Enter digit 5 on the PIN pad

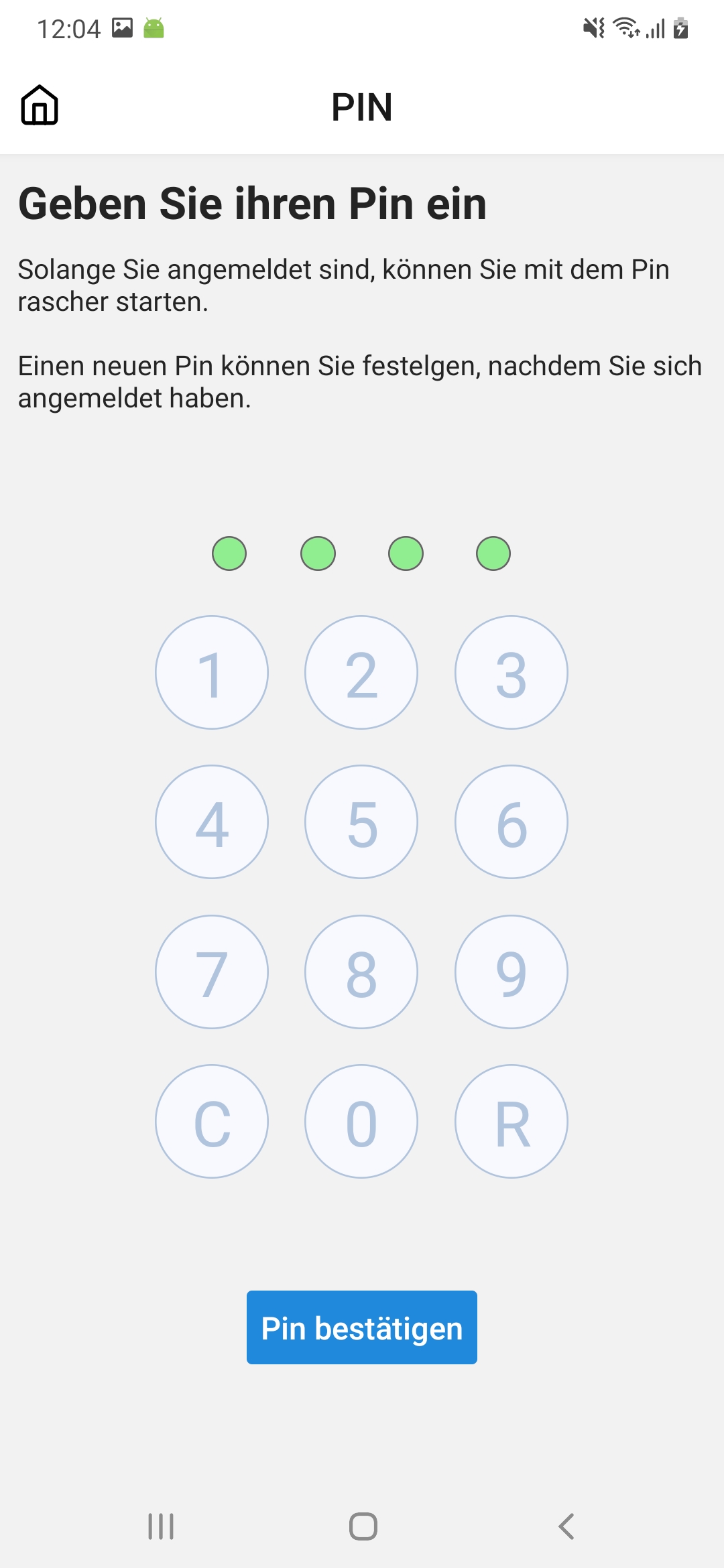coord(361,822)
